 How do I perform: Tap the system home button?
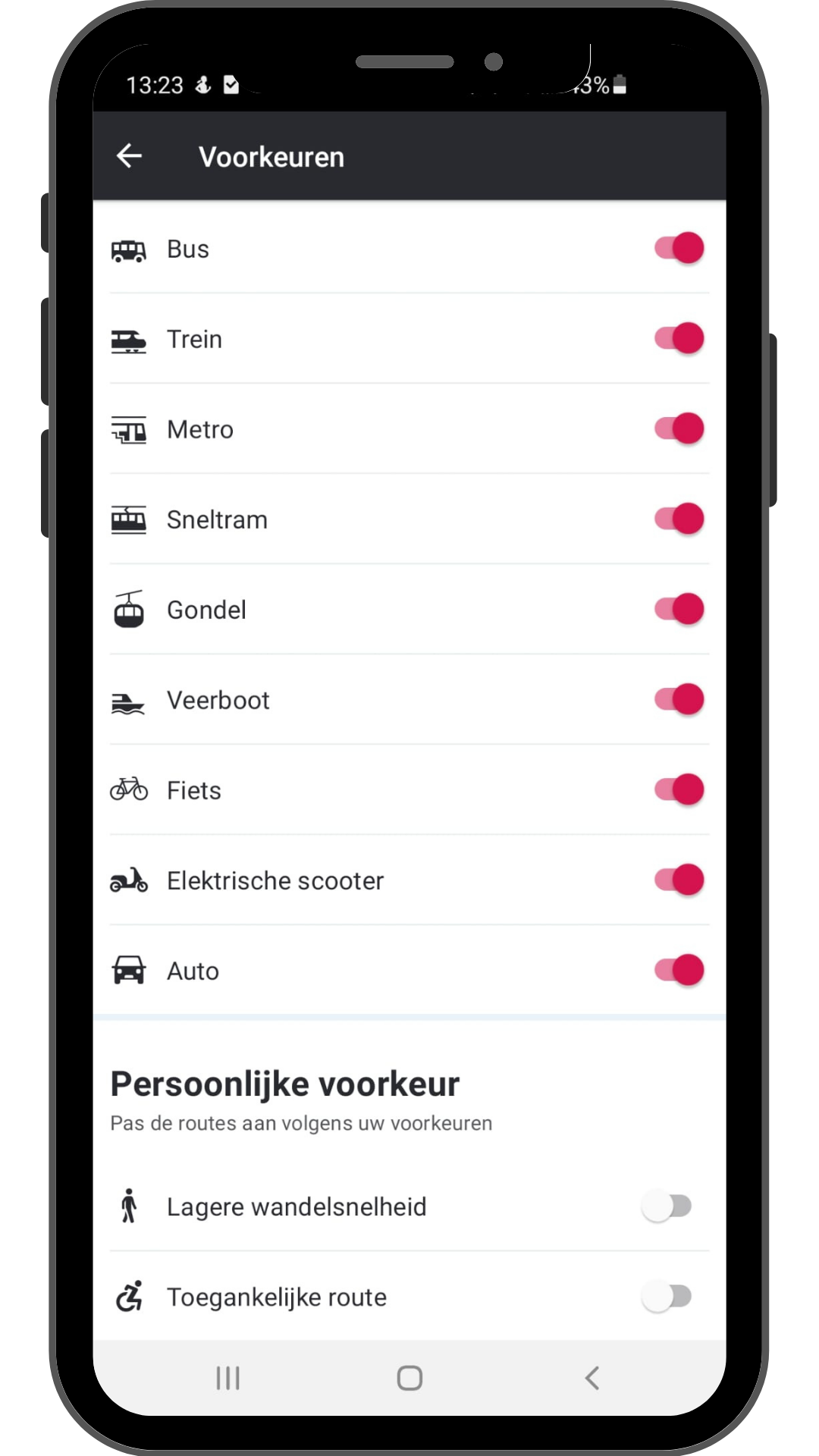(409, 1378)
